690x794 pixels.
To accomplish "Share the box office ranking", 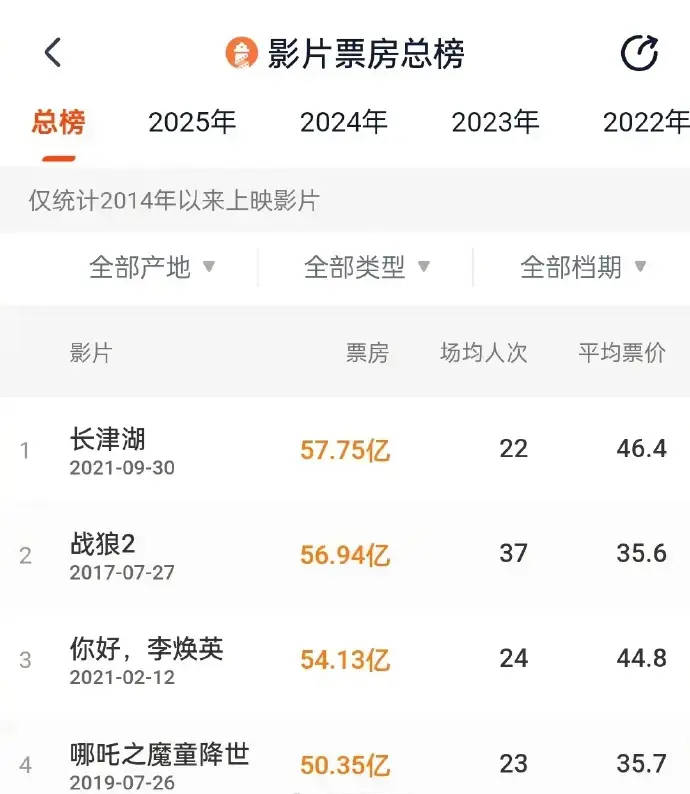I will point(639,53).
